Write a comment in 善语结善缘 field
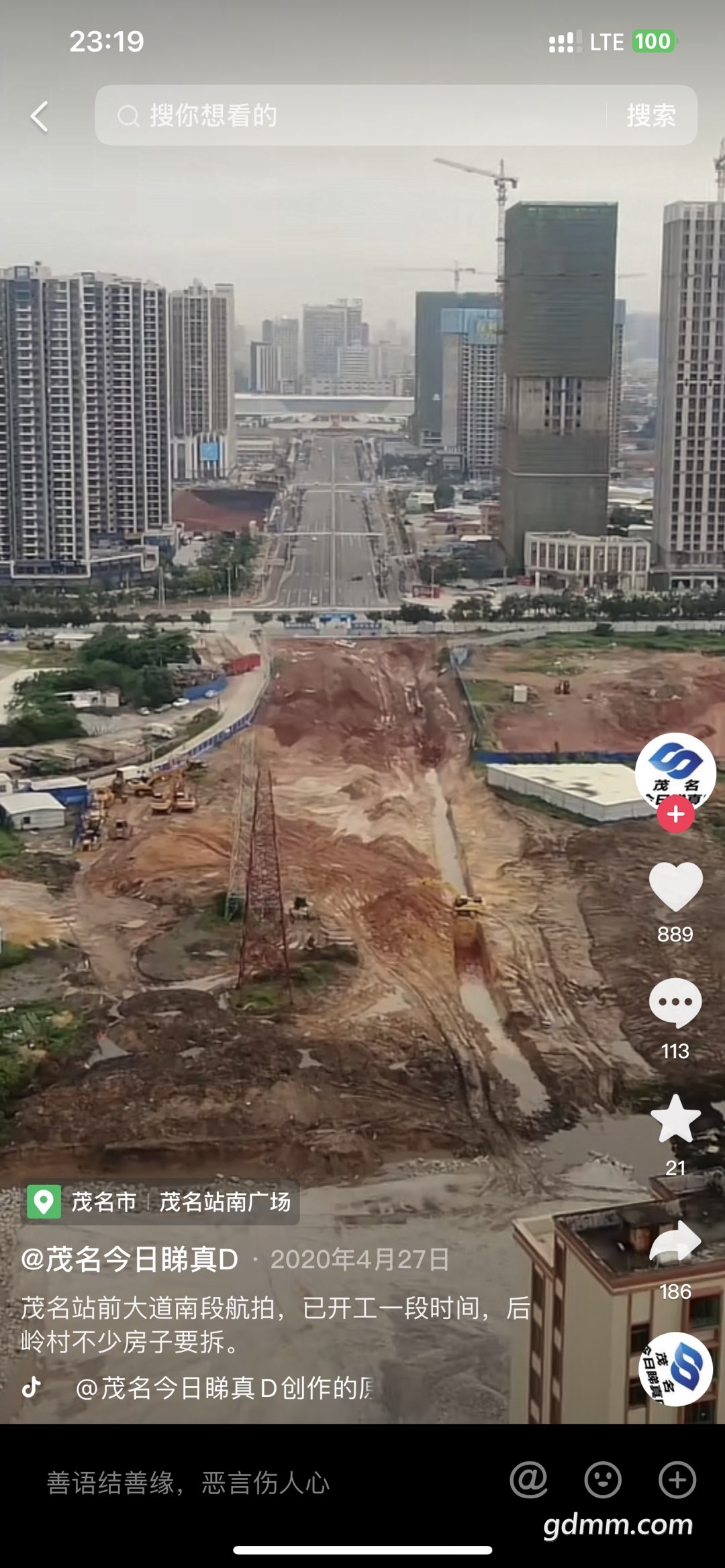The width and height of the screenshot is (725, 1568). [188, 1482]
